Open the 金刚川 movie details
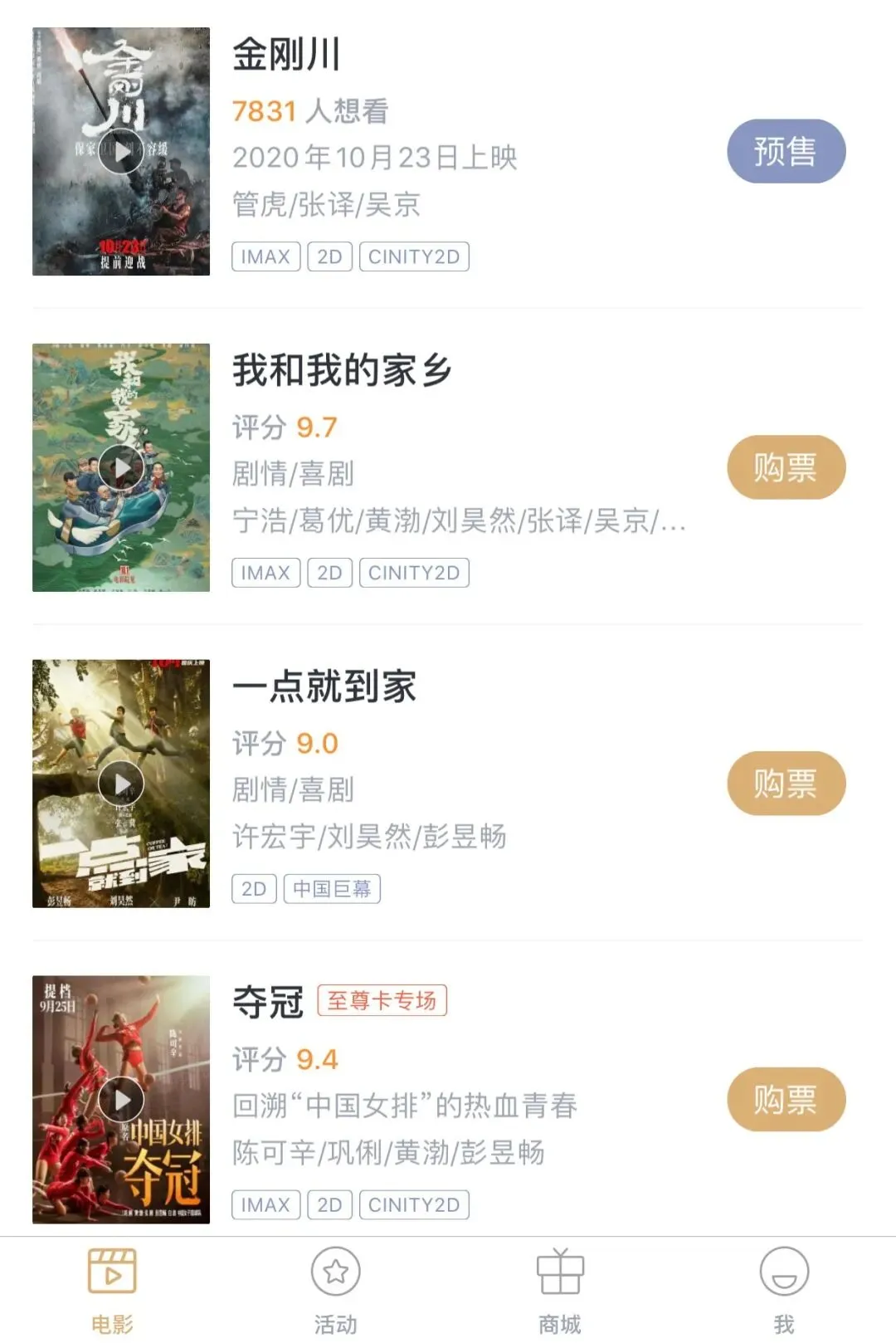 click(286, 56)
